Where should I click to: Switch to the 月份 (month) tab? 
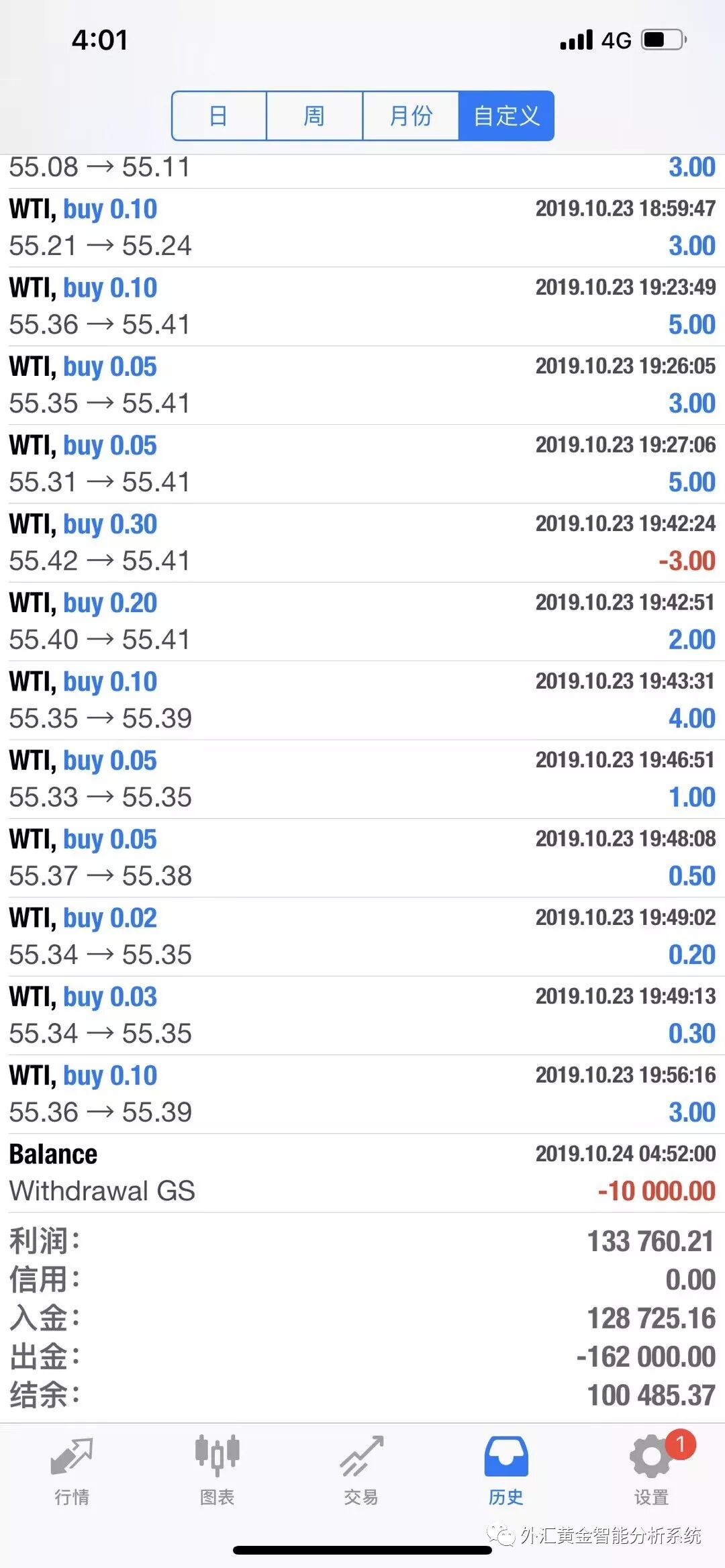[410, 116]
